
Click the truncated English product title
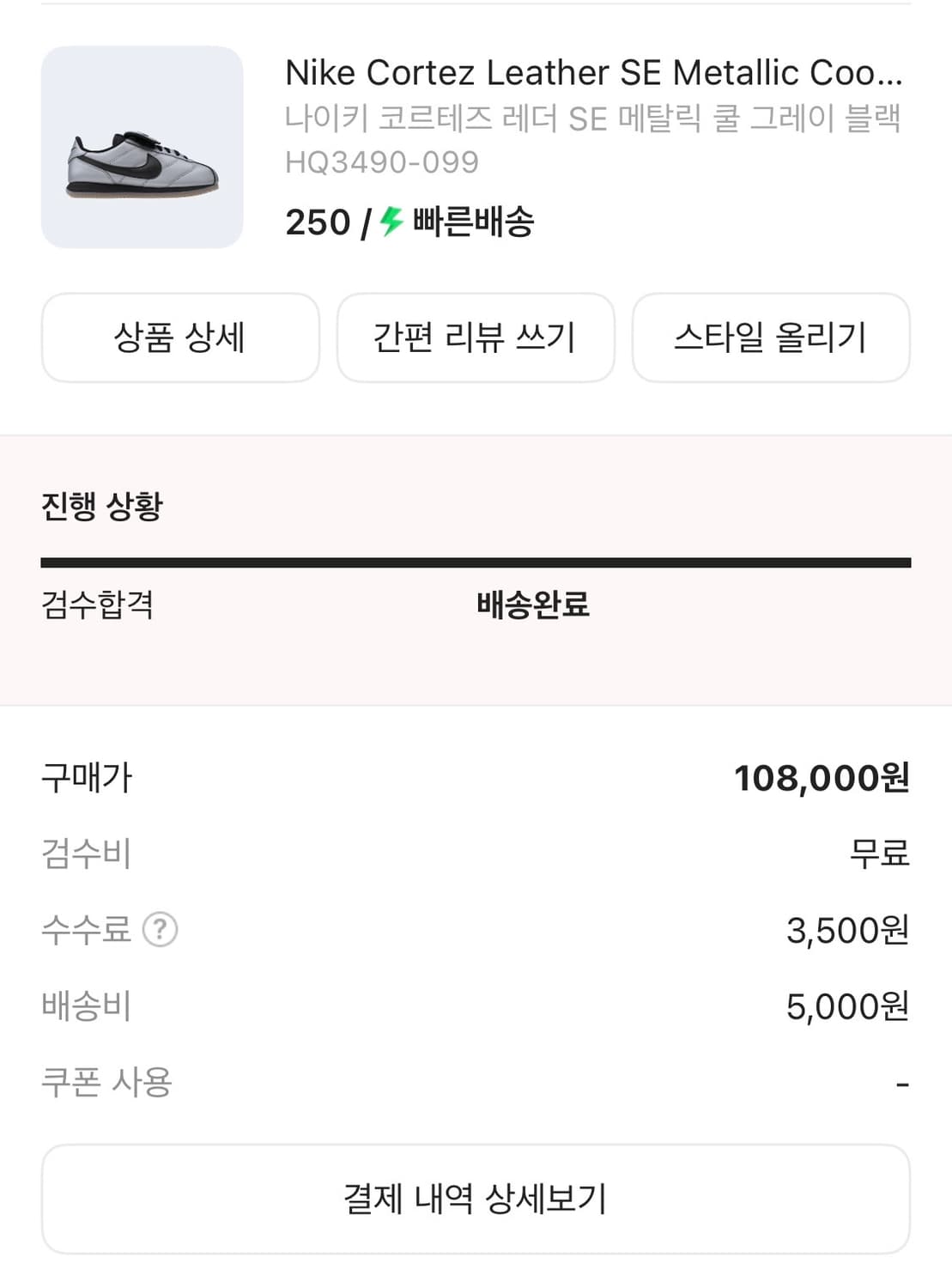(595, 73)
